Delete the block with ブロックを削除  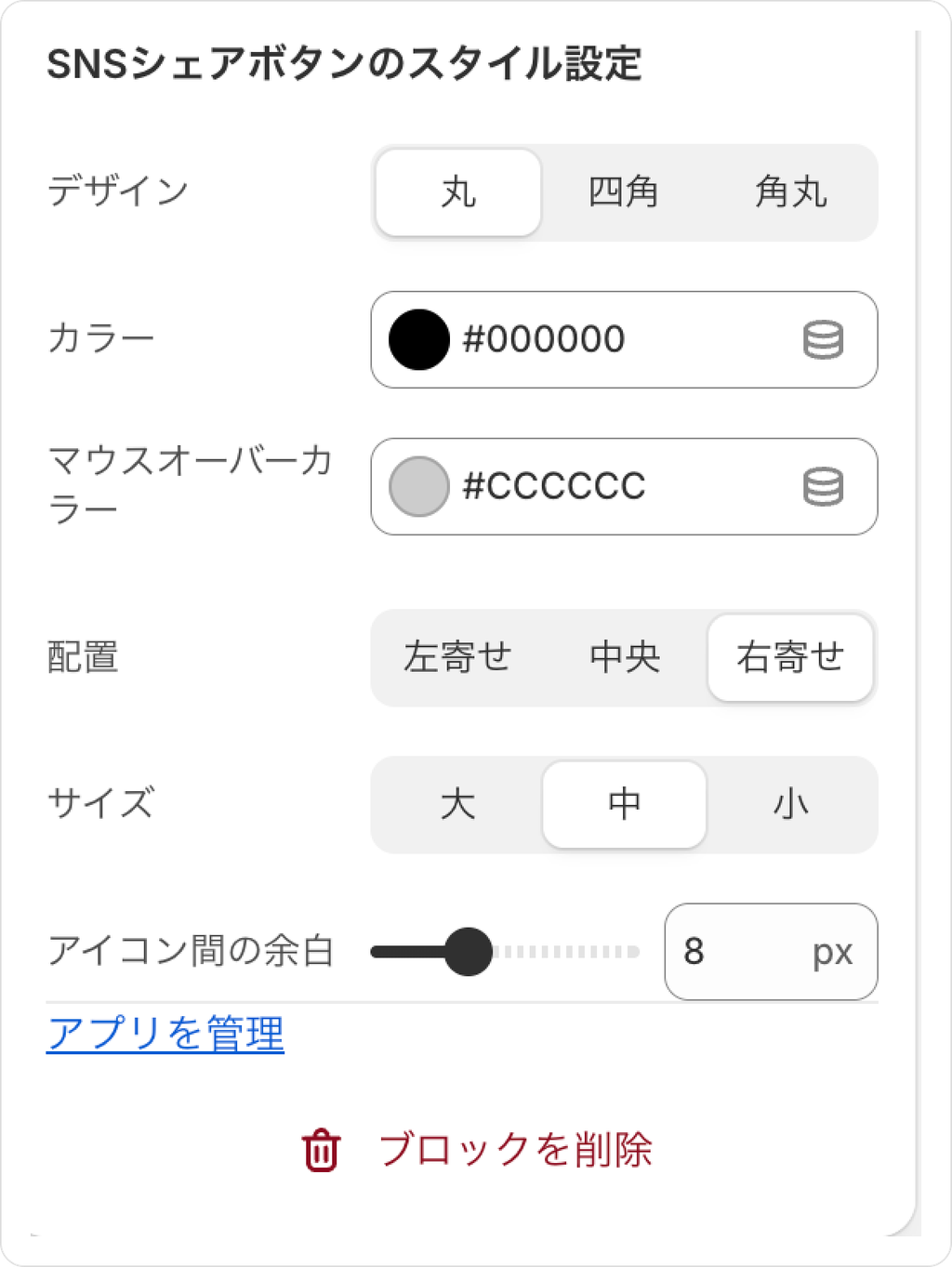477,1150
